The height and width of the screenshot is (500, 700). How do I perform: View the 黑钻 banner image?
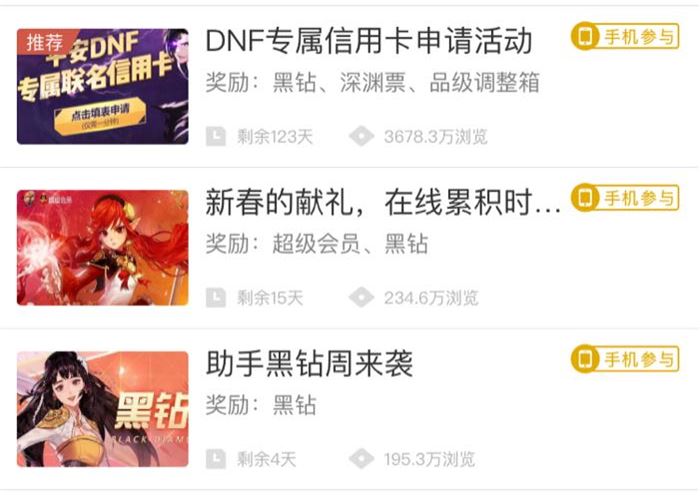103,409
